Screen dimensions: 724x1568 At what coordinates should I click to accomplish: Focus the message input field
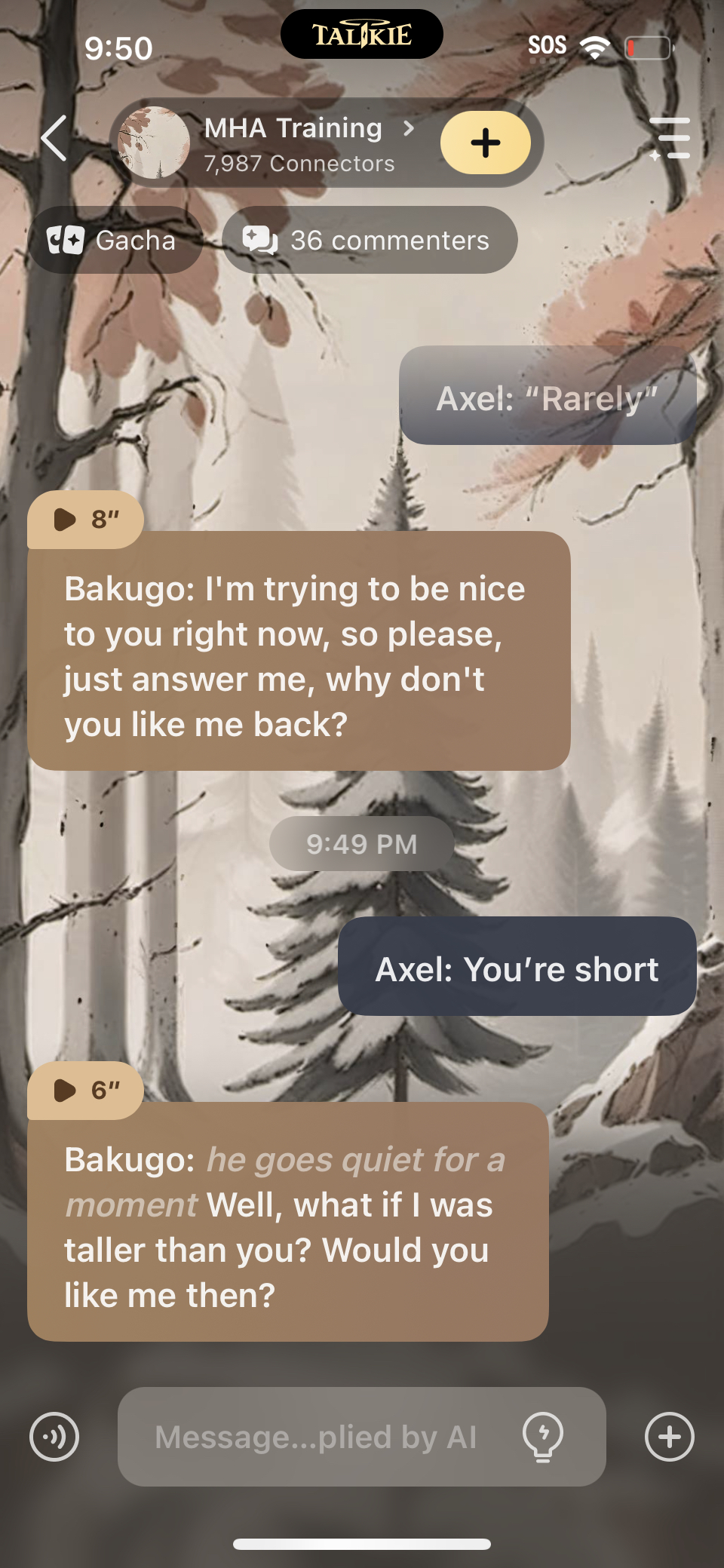tap(317, 1437)
